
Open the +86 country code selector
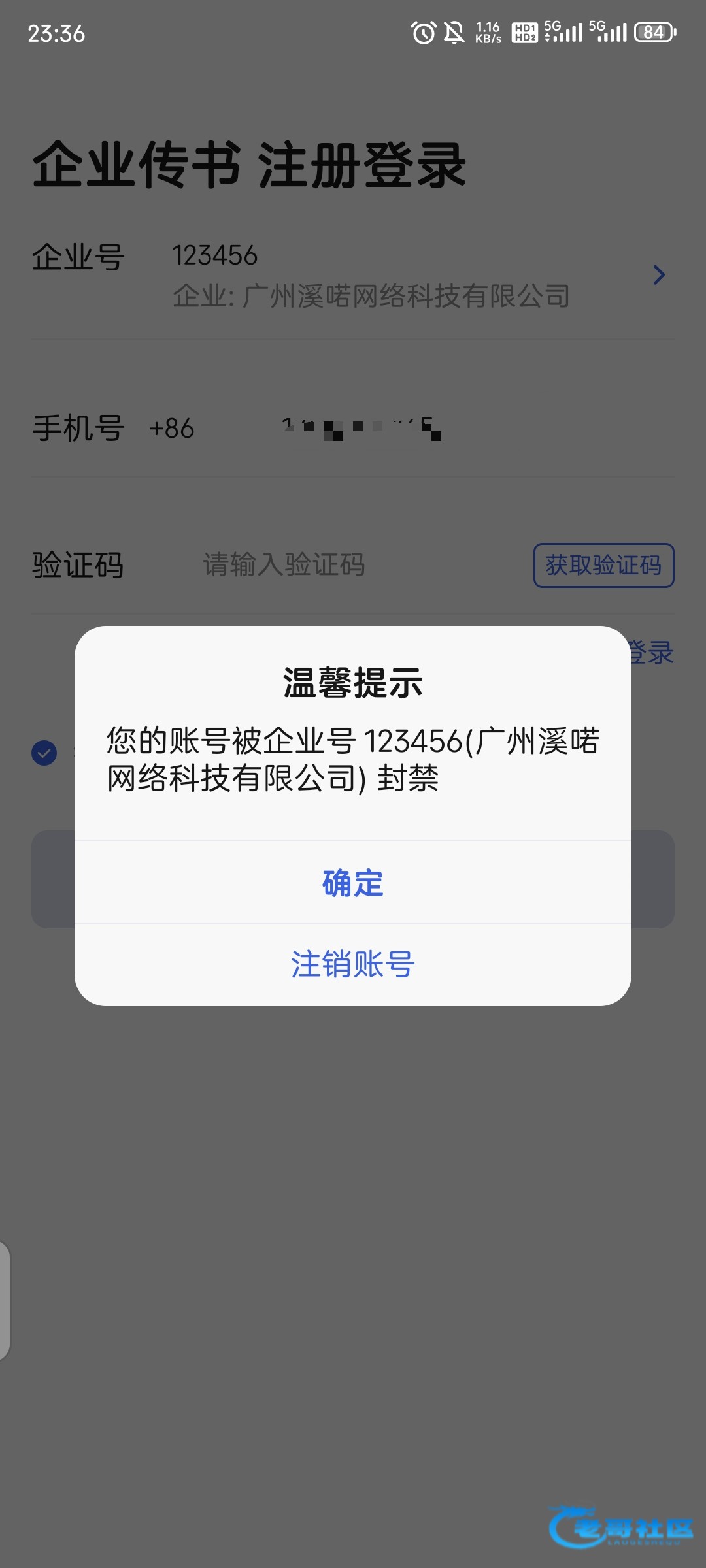coord(171,429)
